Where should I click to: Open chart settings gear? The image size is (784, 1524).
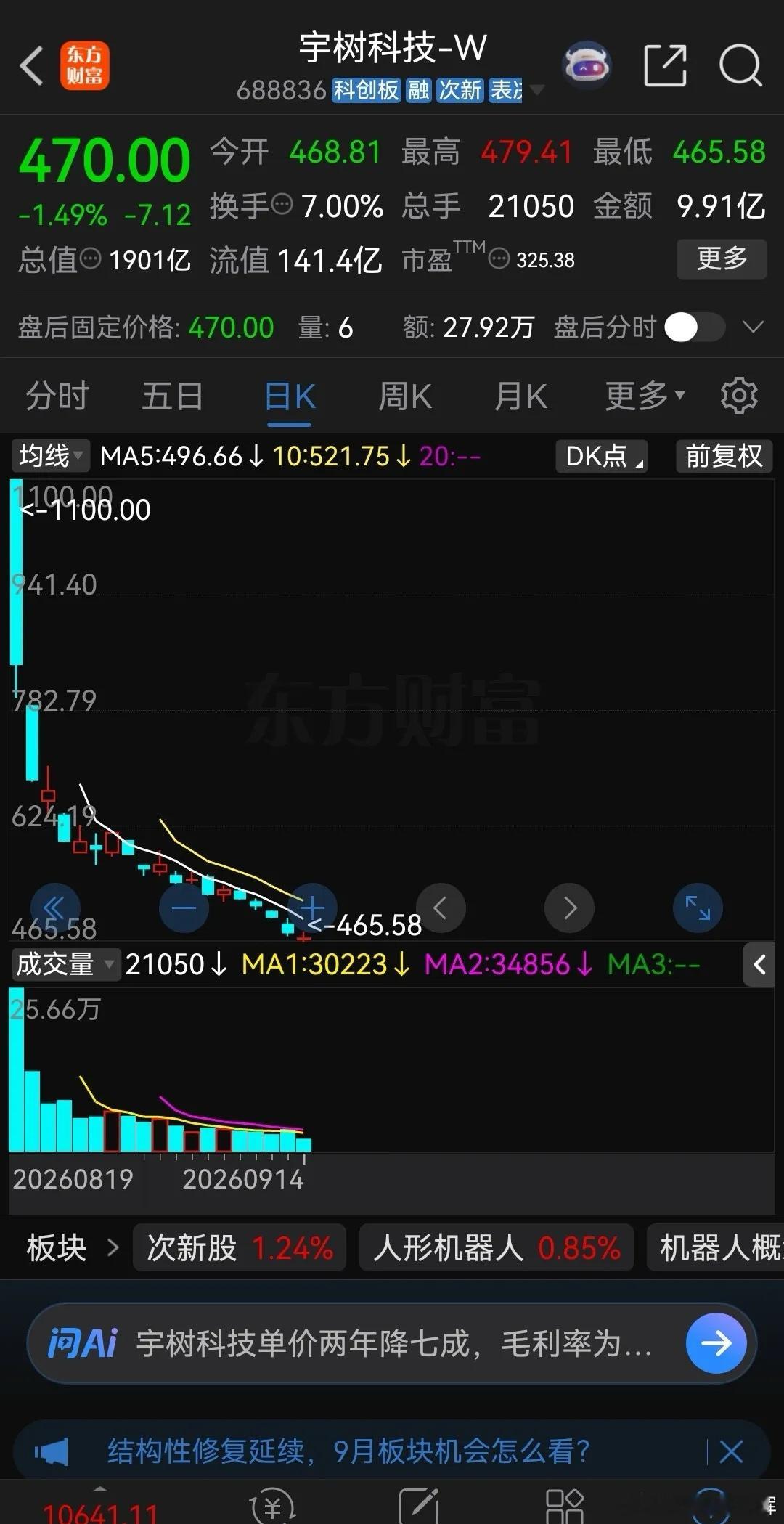click(739, 396)
